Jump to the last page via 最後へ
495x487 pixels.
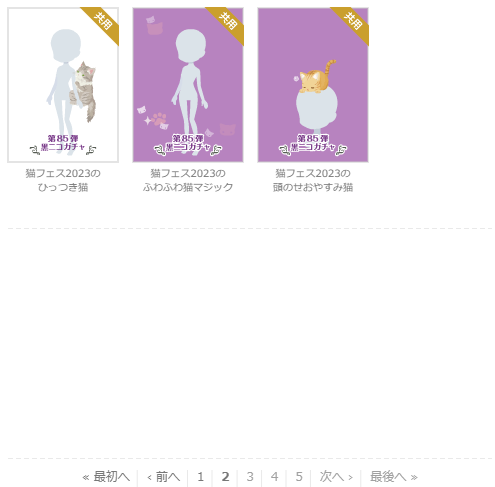coord(394,477)
